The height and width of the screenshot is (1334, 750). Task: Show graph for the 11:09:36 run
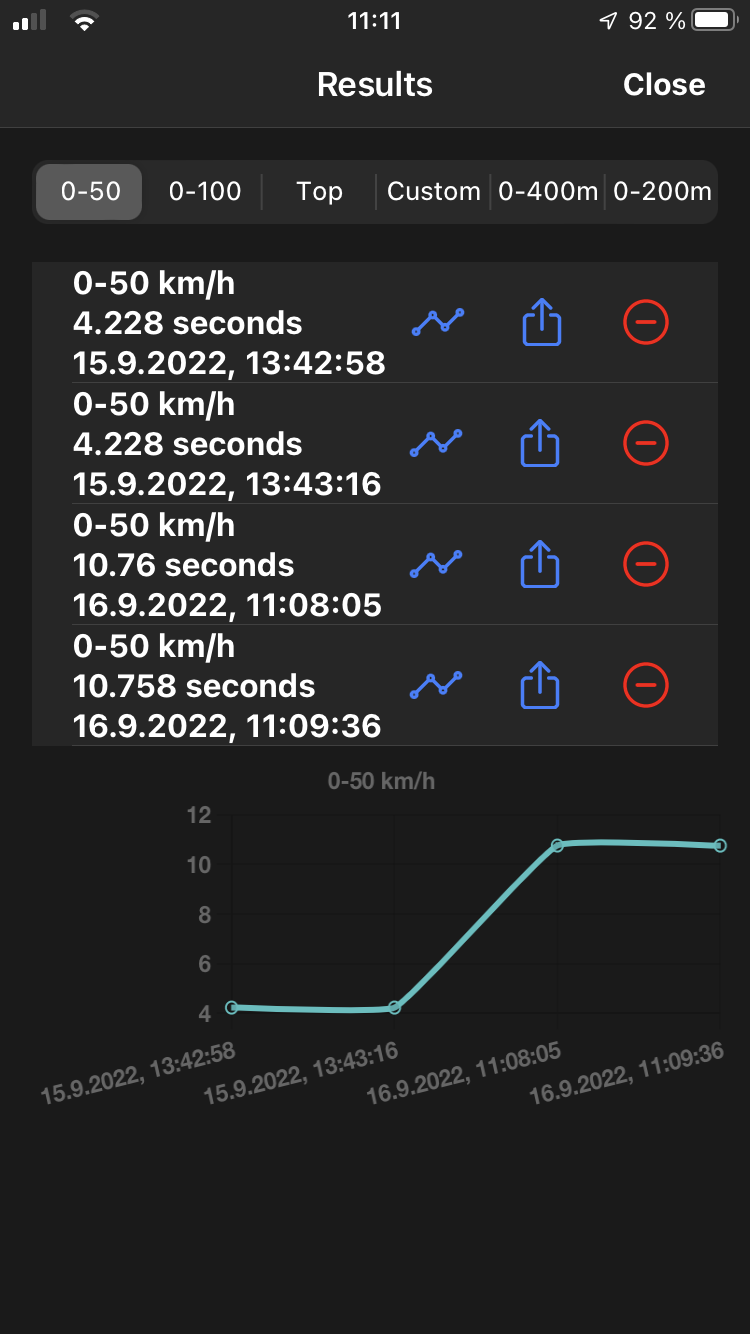point(438,685)
